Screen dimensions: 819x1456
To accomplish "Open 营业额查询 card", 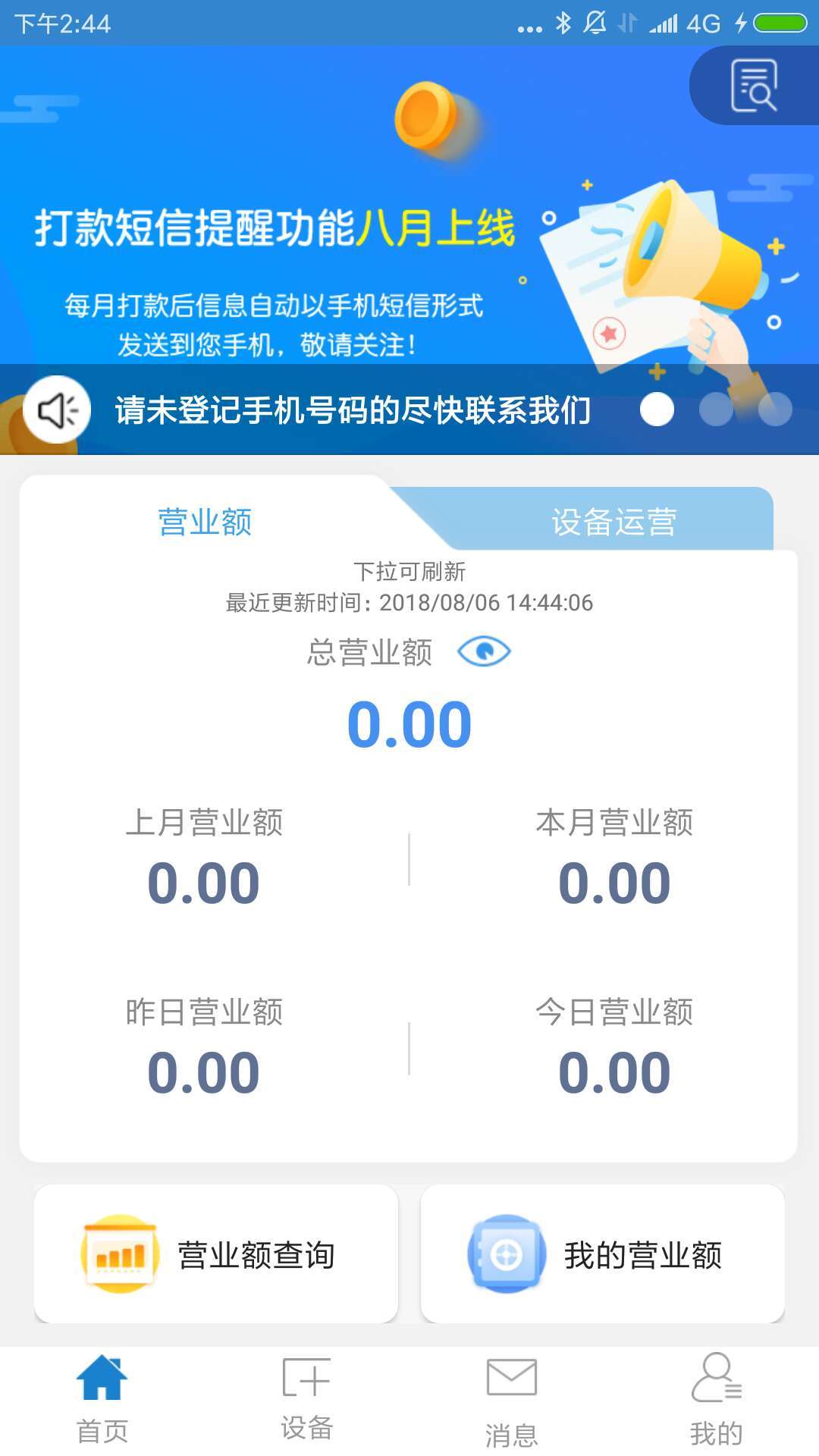I will pyautogui.click(x=216, y=1254).
